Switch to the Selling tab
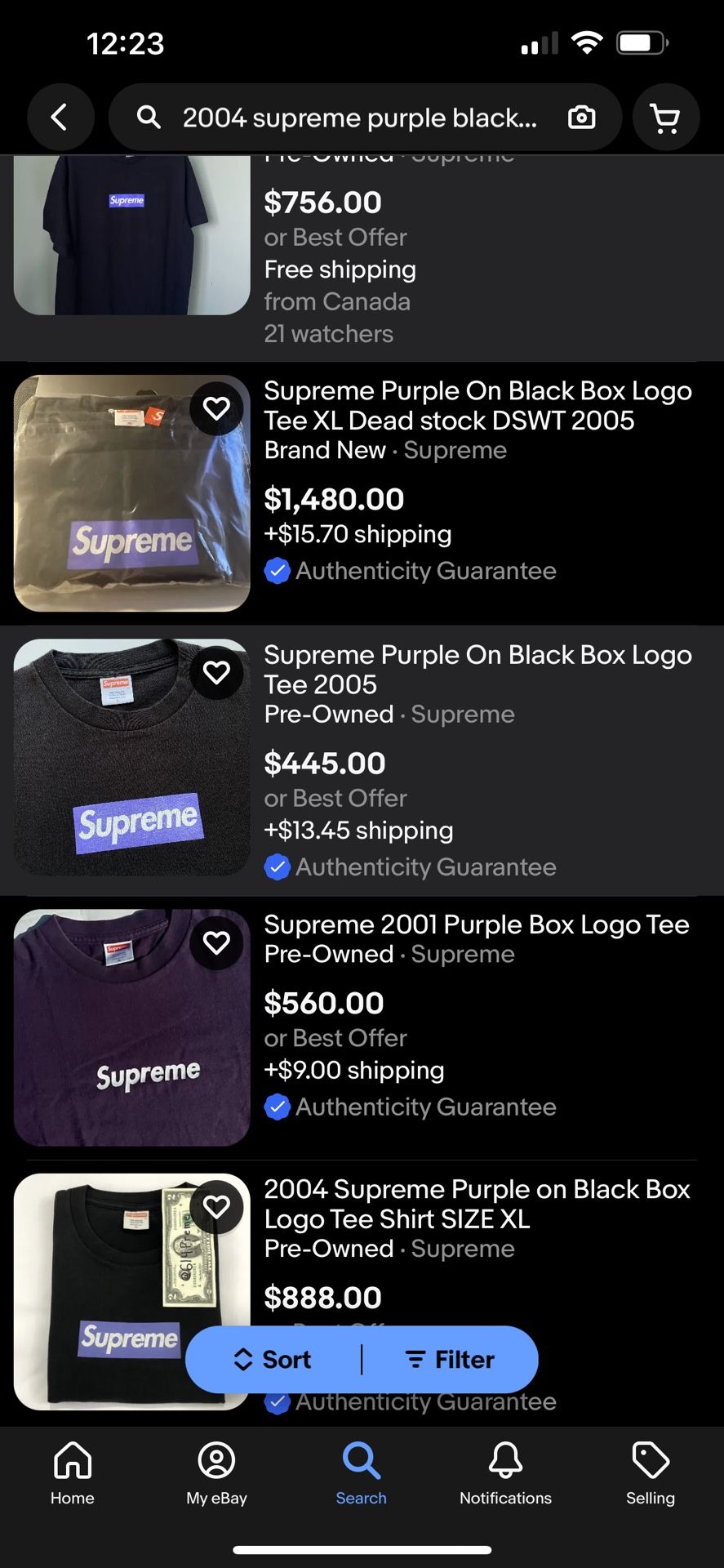The image size is (724, 1568). (651, 1473)
